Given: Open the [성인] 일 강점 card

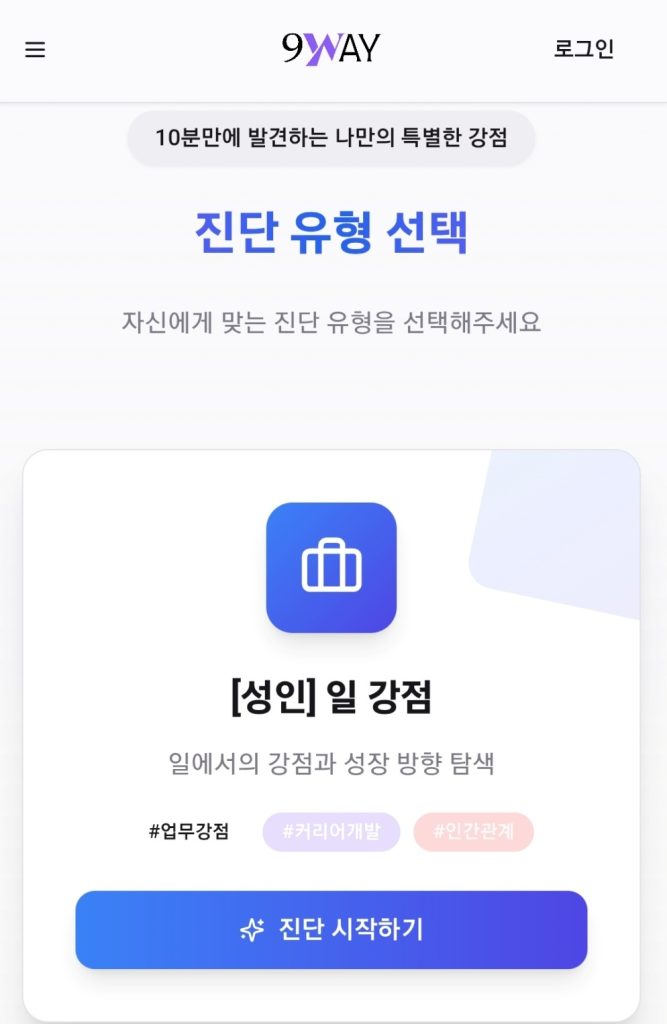Looking at the screenshot, I should click(331, 698).
